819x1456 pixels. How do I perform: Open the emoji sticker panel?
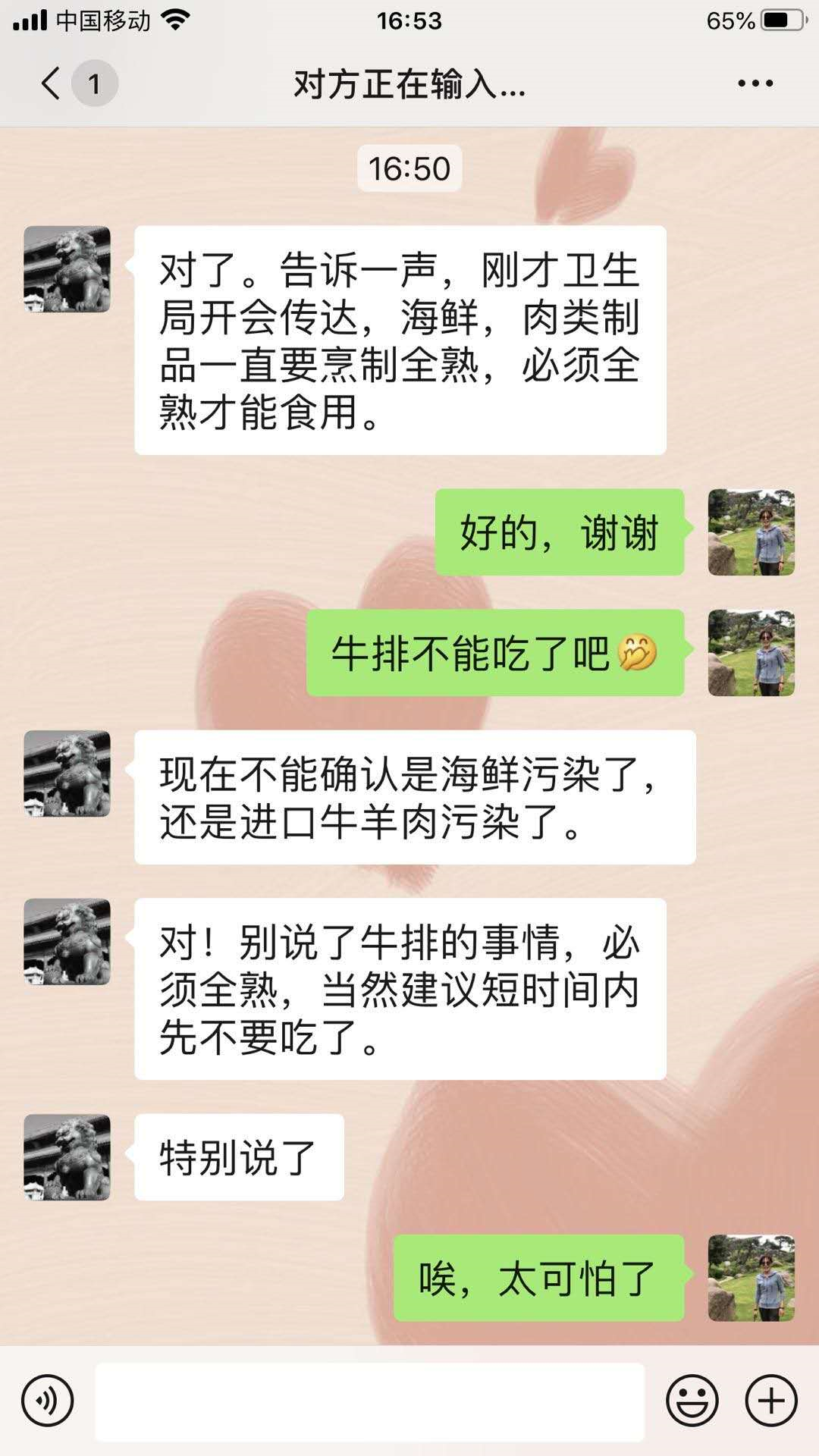click(x=692, y=1401)
